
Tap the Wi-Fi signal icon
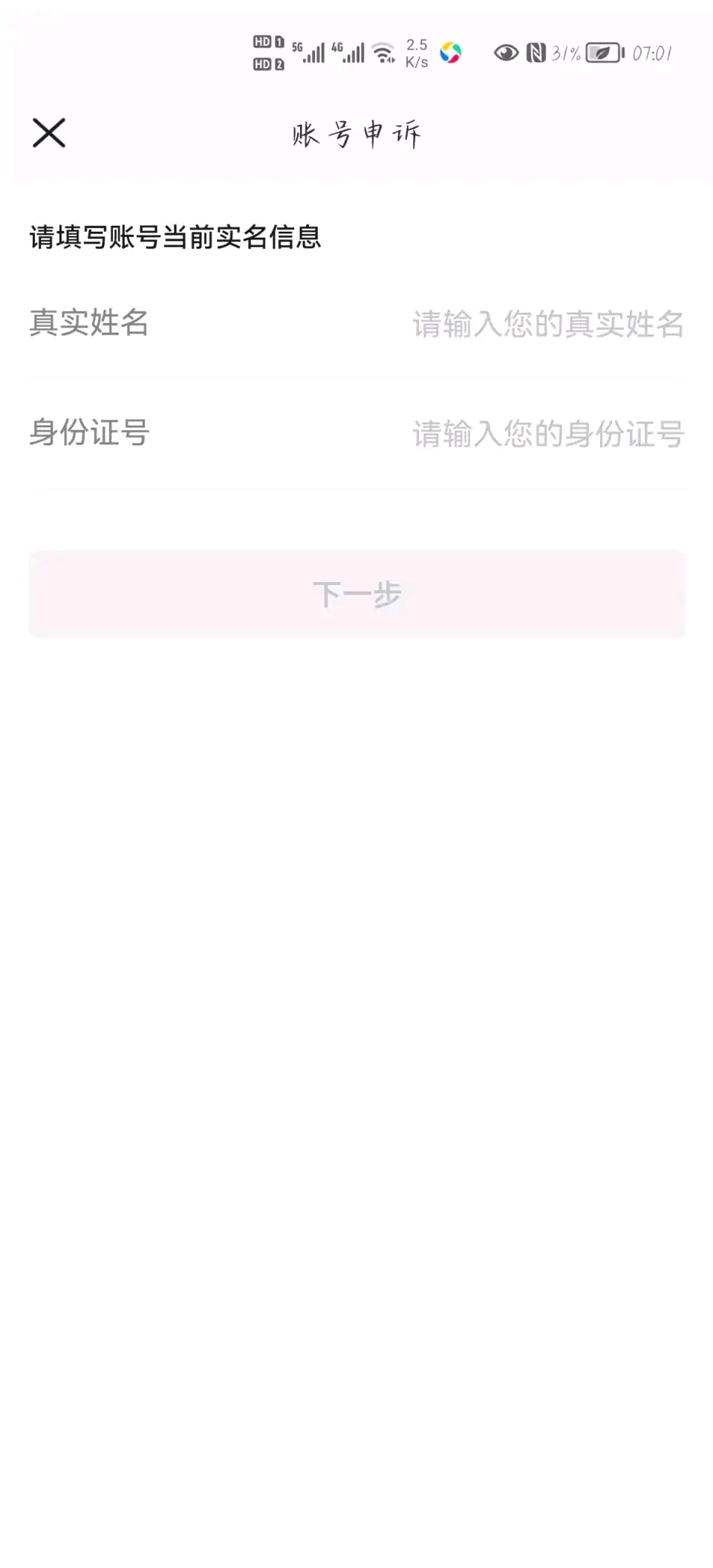[x=382, y=50]
